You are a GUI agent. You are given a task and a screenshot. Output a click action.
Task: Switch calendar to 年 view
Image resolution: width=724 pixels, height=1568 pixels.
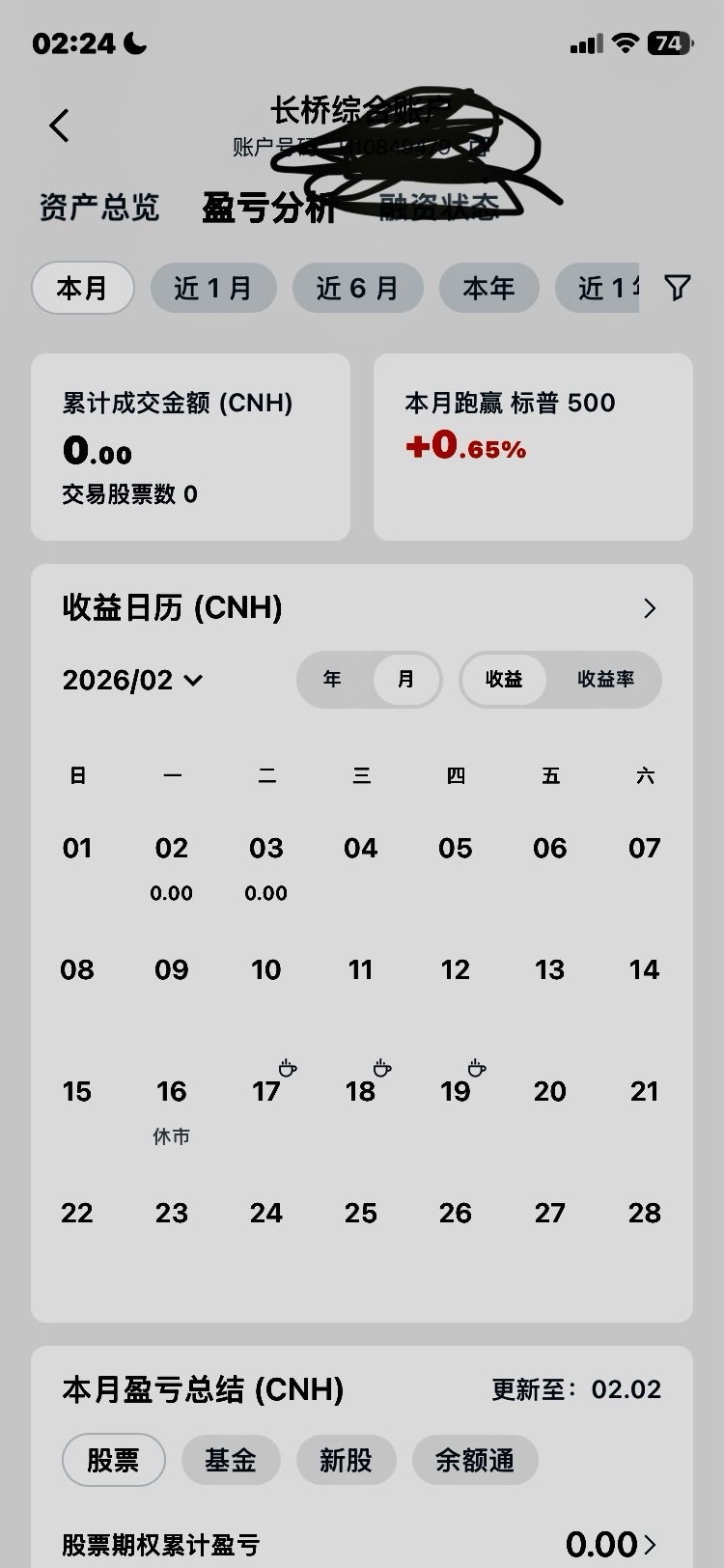tap(333, 680)
